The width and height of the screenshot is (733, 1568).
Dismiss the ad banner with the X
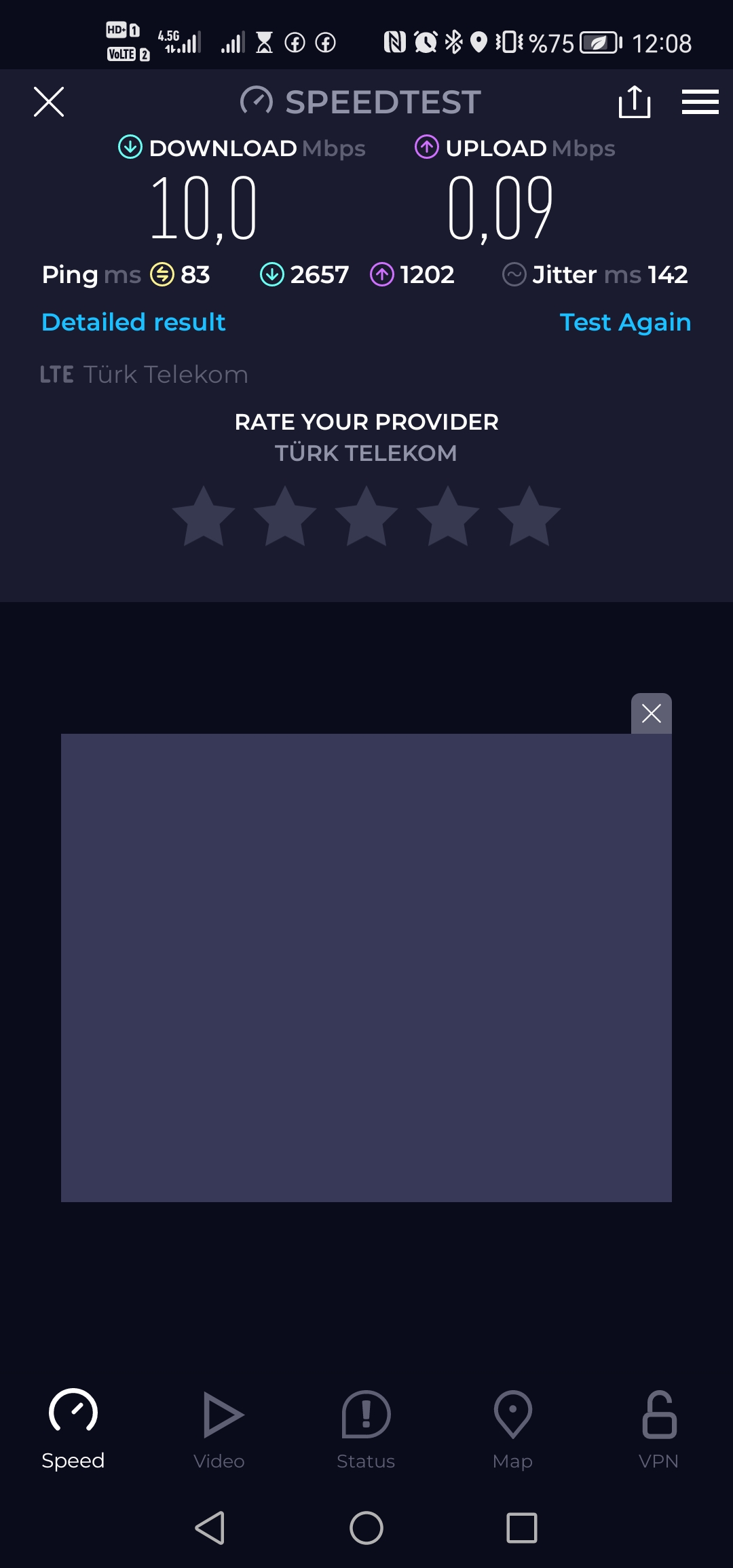pos(652,713)
